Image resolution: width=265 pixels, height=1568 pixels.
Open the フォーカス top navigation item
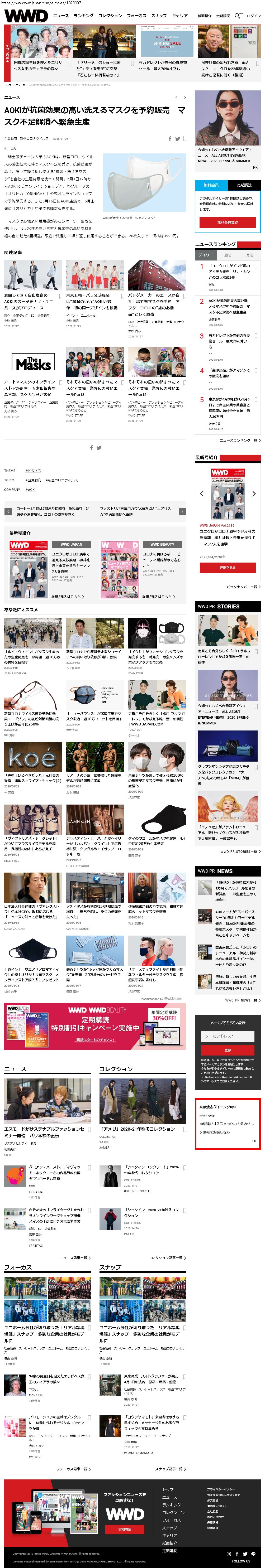(x=136, y=16)
